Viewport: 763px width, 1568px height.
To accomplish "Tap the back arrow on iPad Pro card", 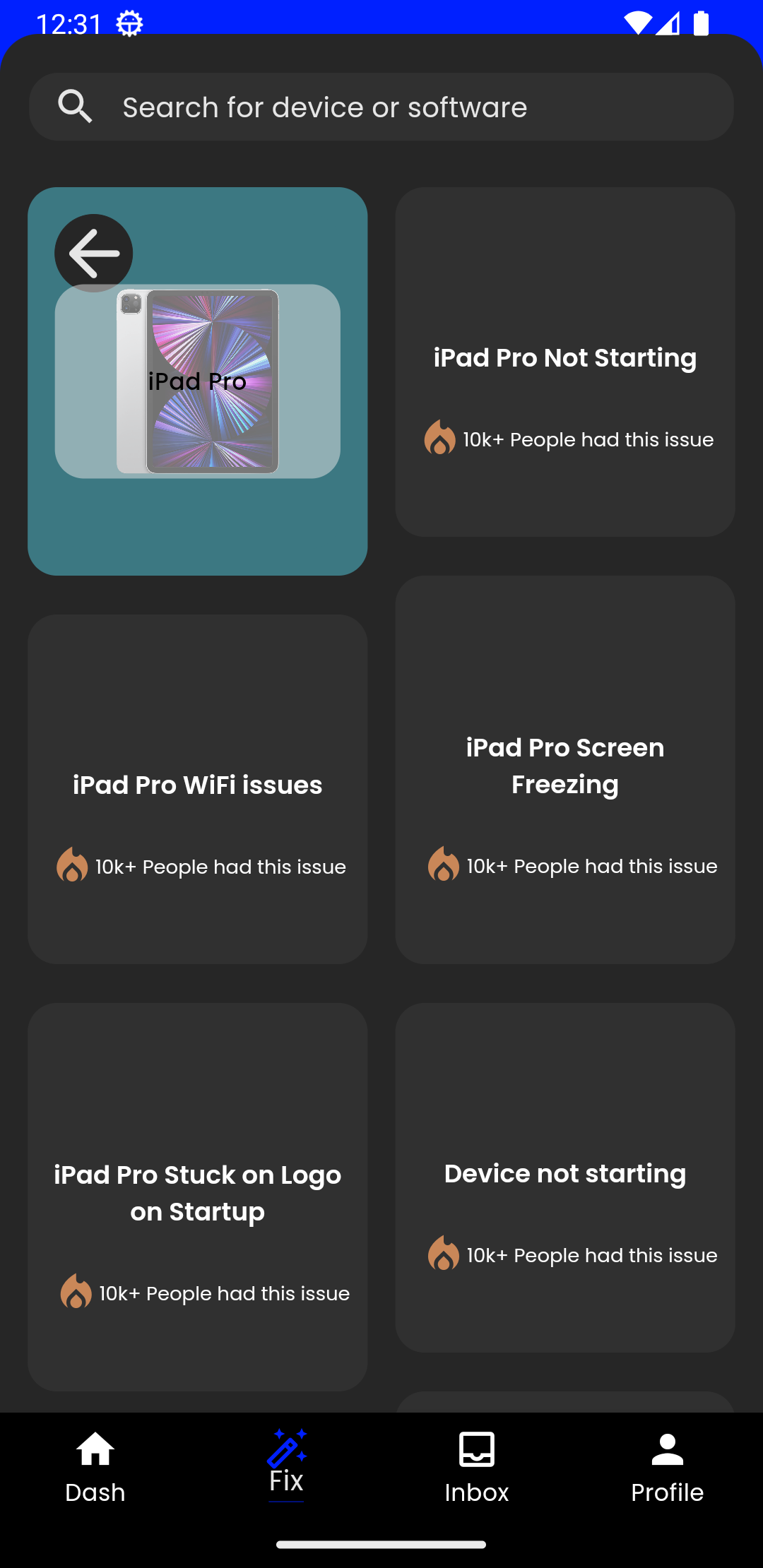I will 94,253.
